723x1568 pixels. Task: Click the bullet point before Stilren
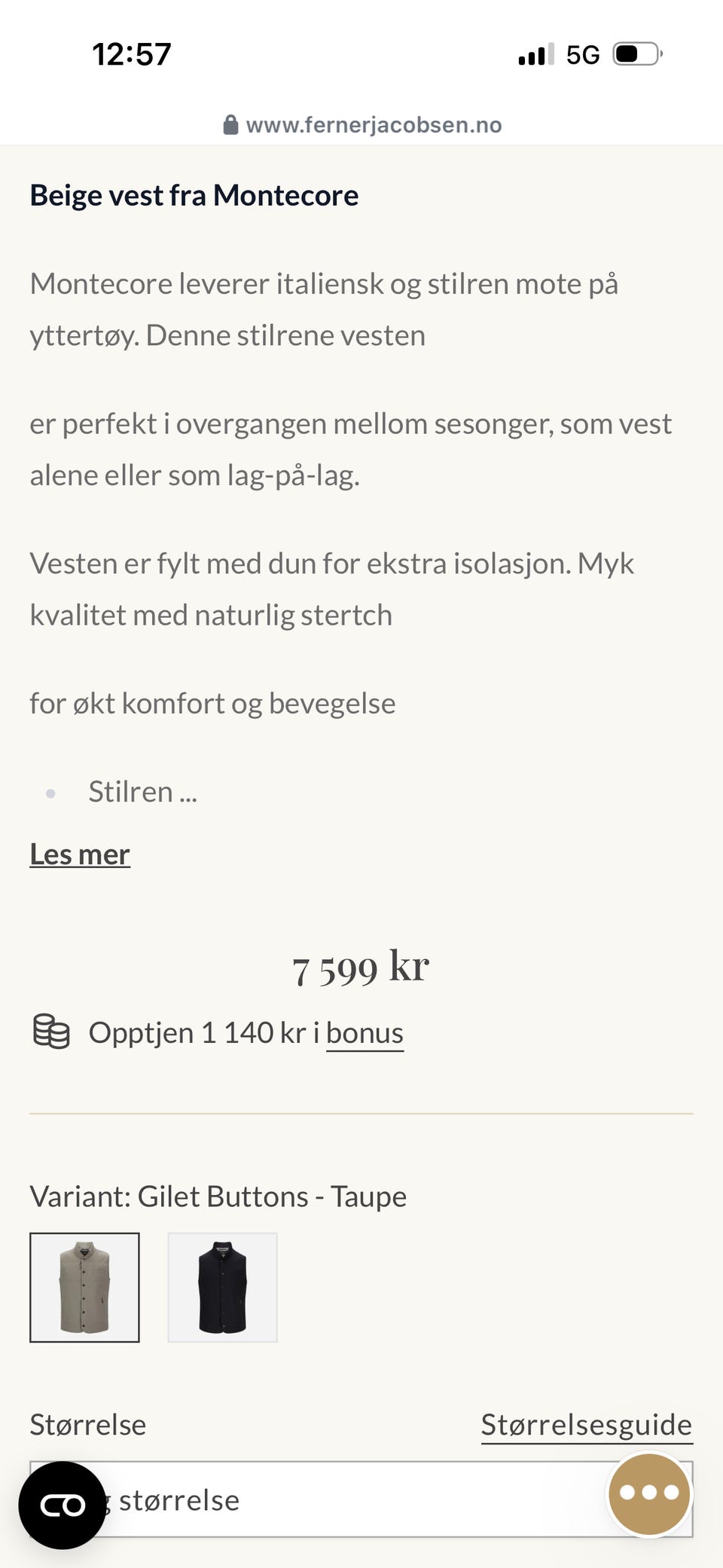[51, 793]
